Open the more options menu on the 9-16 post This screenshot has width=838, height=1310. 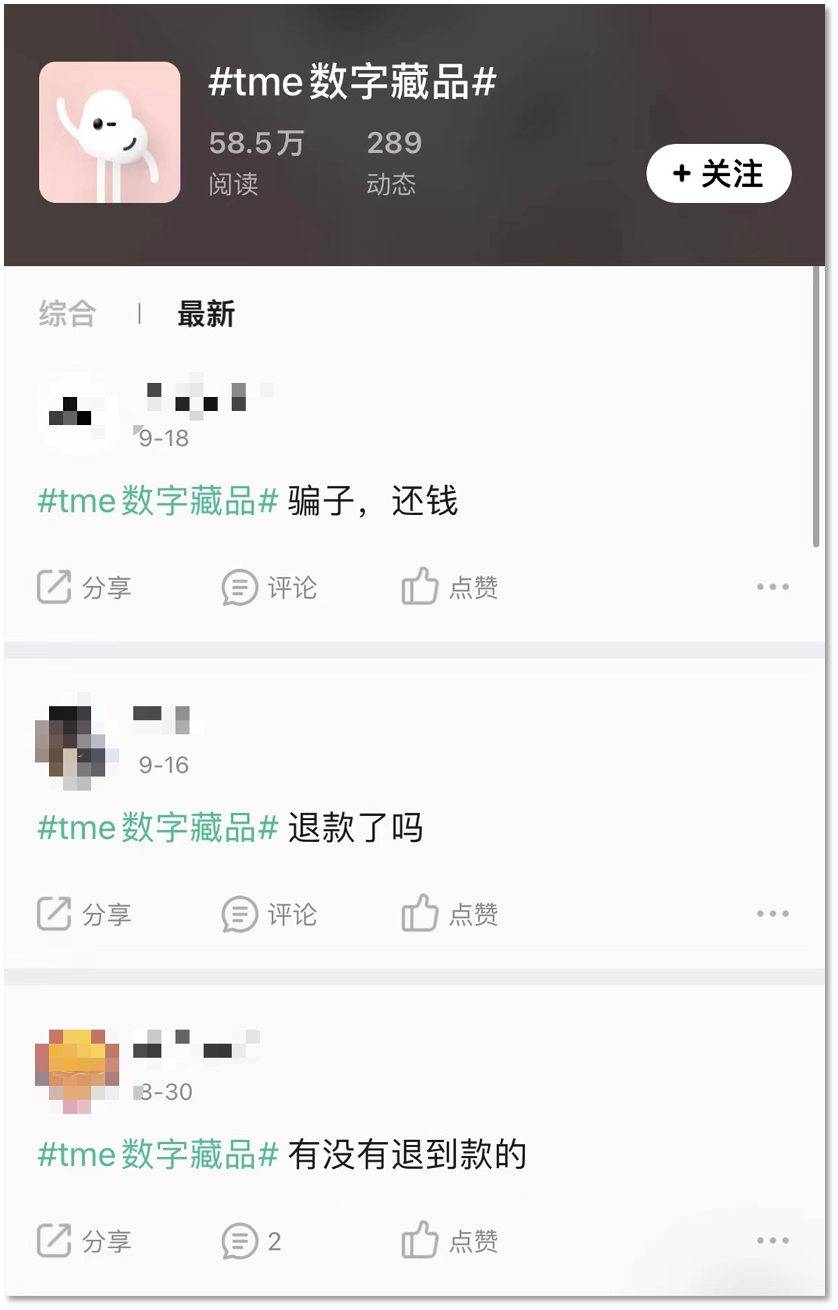(x=772, y=913)
